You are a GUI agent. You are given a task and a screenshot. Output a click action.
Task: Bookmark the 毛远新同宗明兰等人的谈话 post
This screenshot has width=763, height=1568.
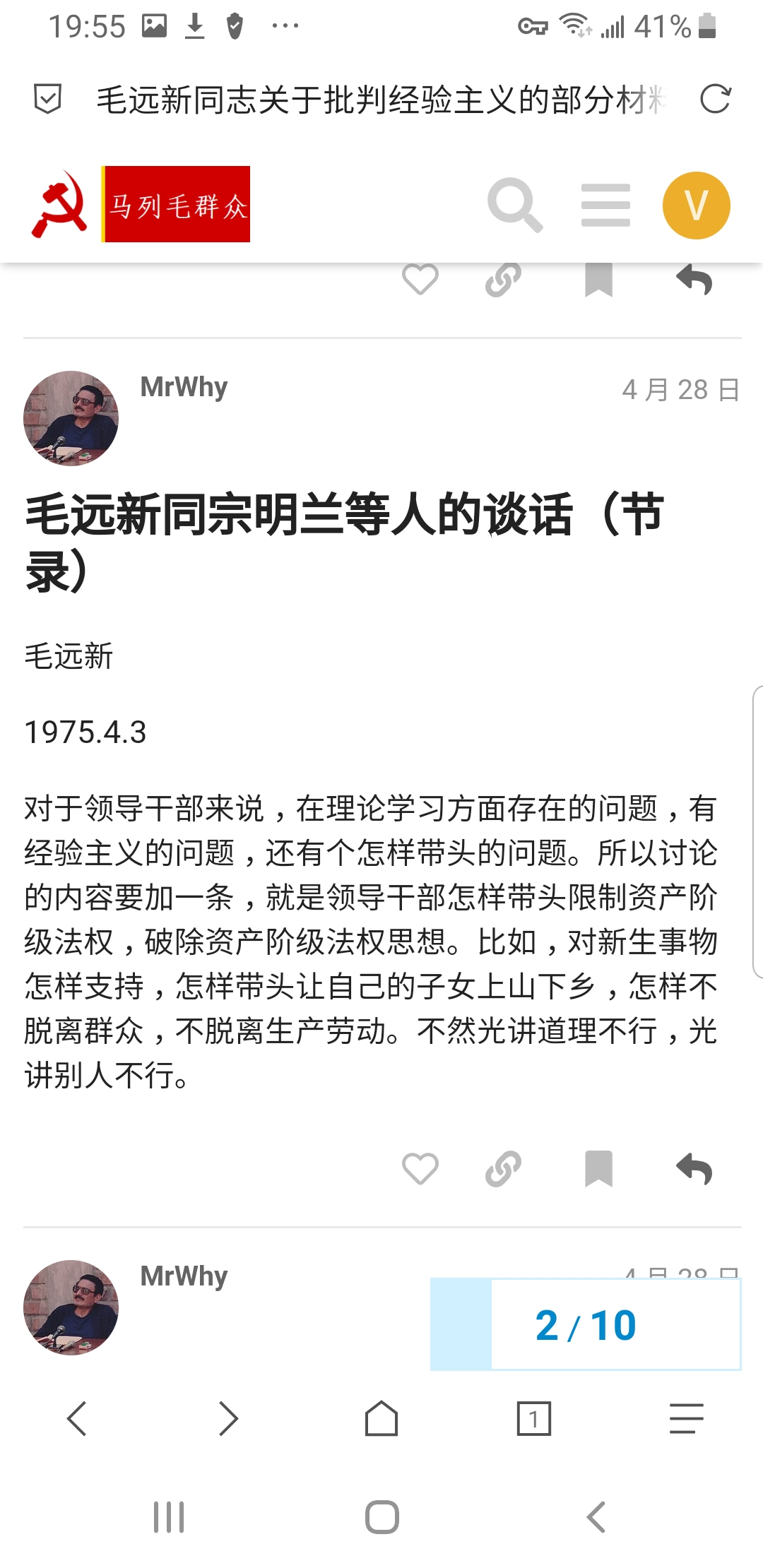(598, 1168)
